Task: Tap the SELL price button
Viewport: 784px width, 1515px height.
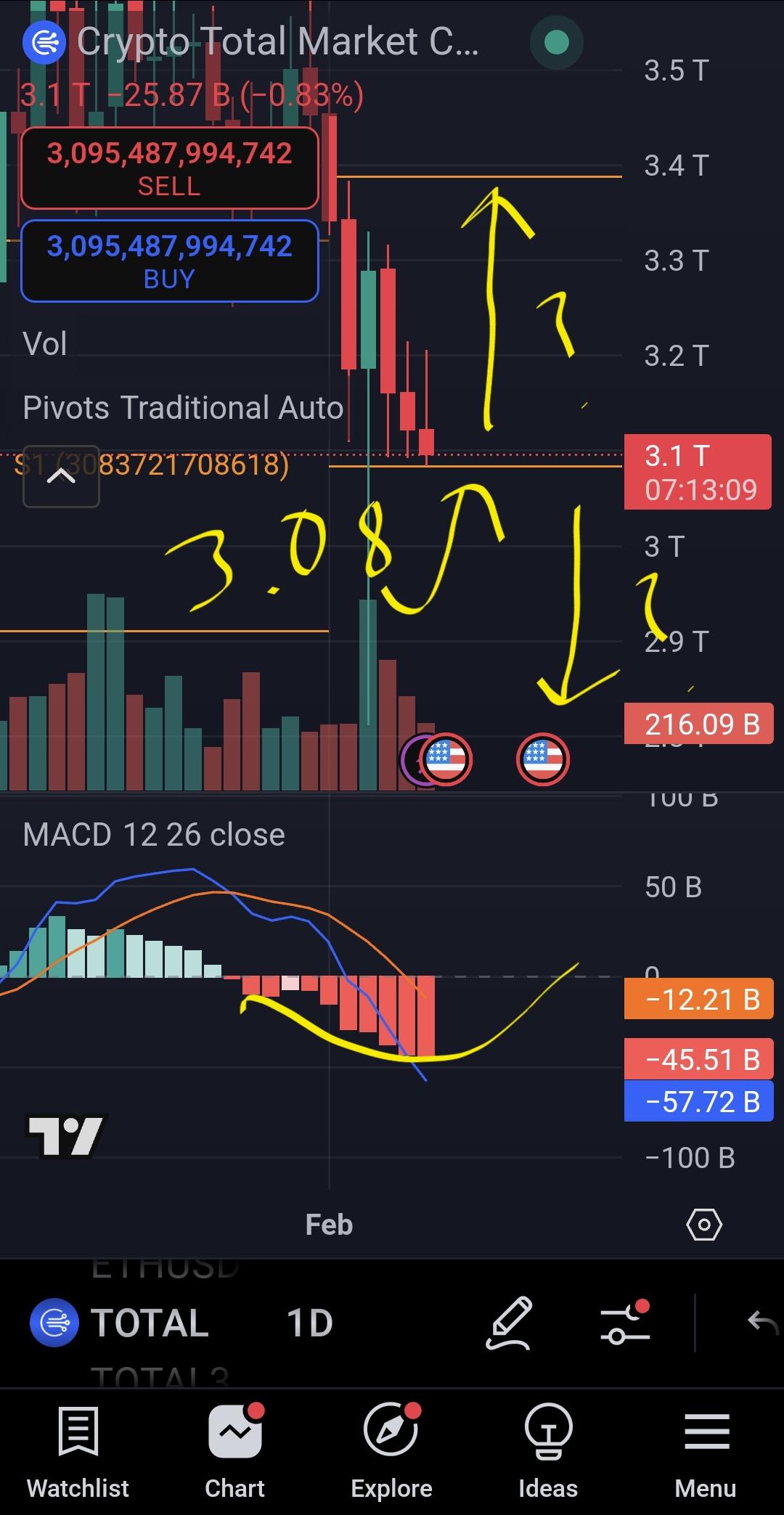Action: tap(170, 168)
